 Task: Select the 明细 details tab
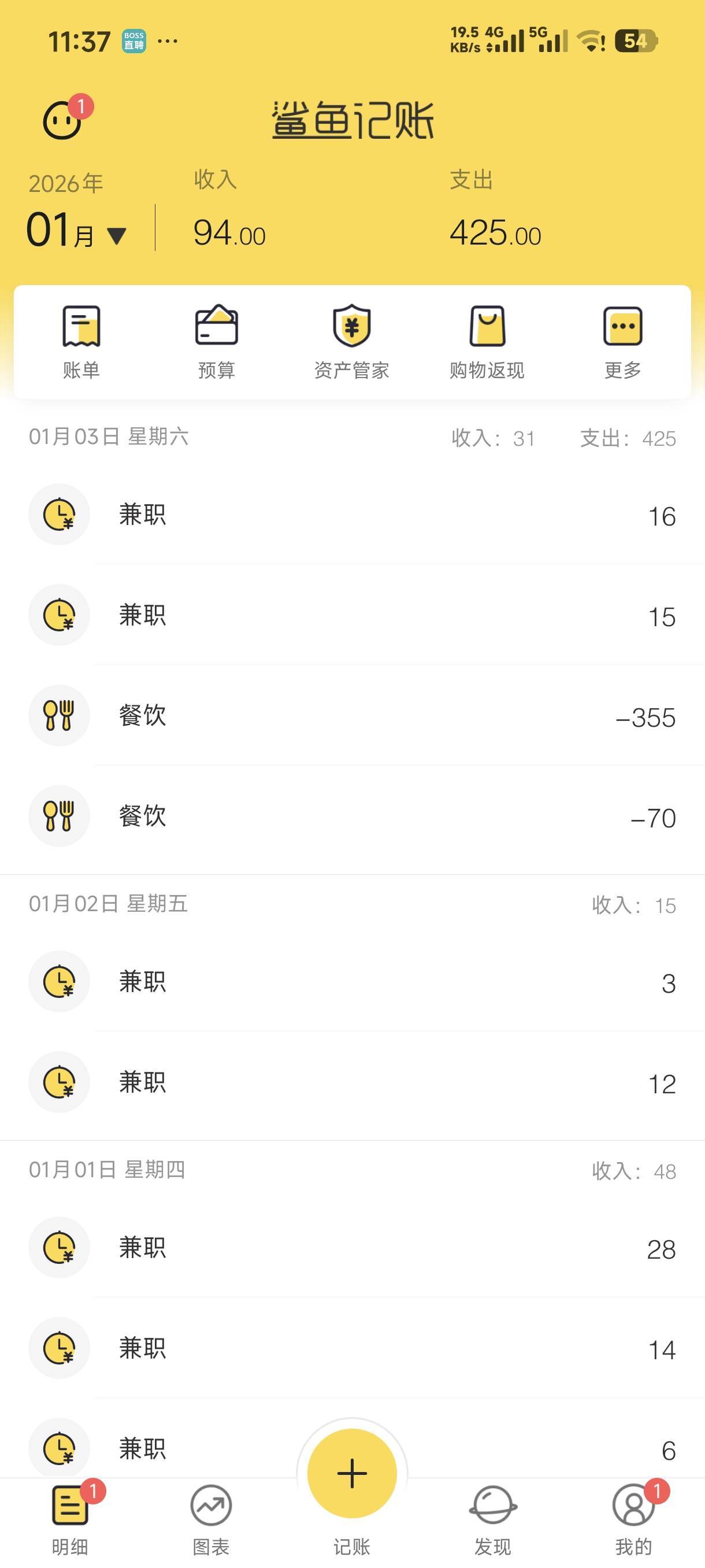(x=70, y=1519)
